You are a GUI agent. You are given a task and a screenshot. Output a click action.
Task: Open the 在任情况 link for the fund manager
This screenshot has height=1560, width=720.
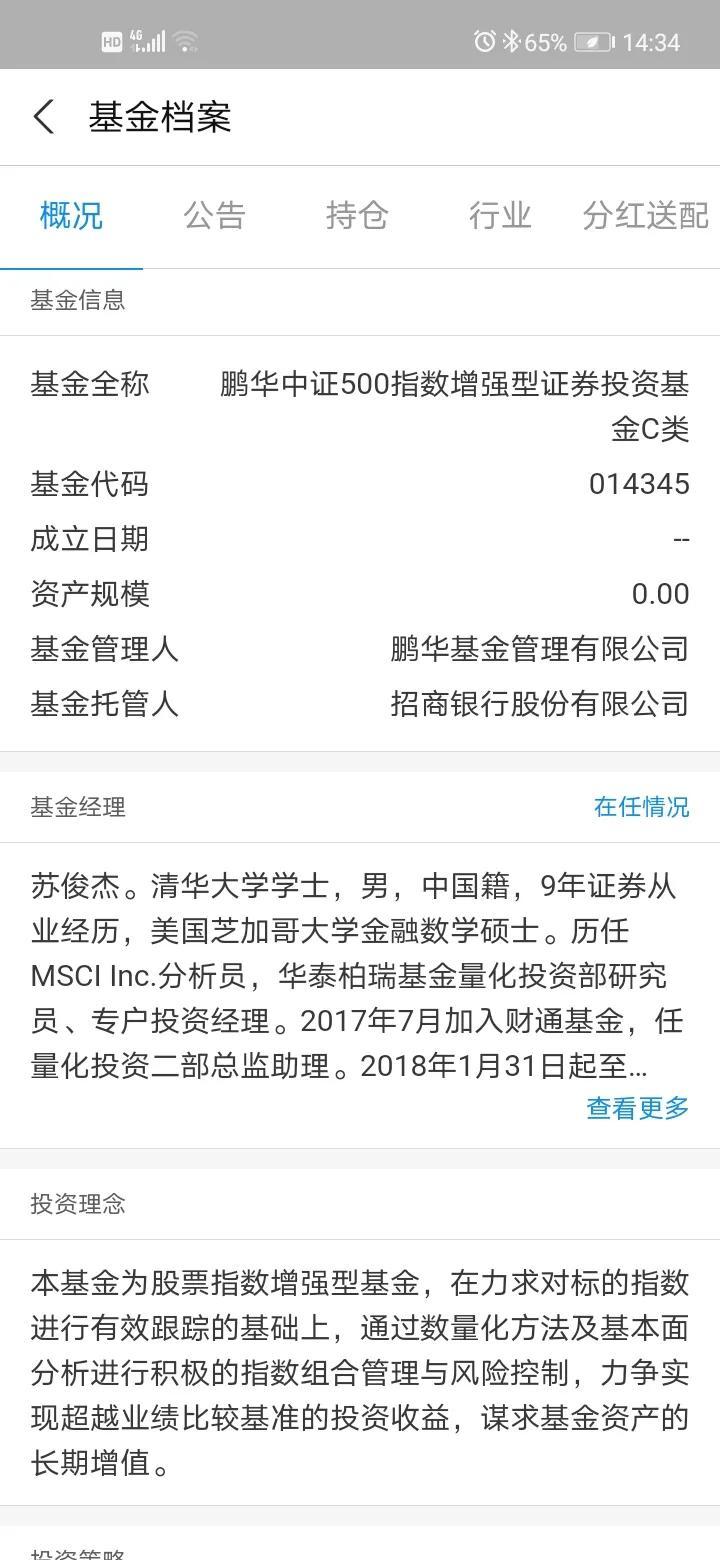pyautogui.click(x=641, y=807)
